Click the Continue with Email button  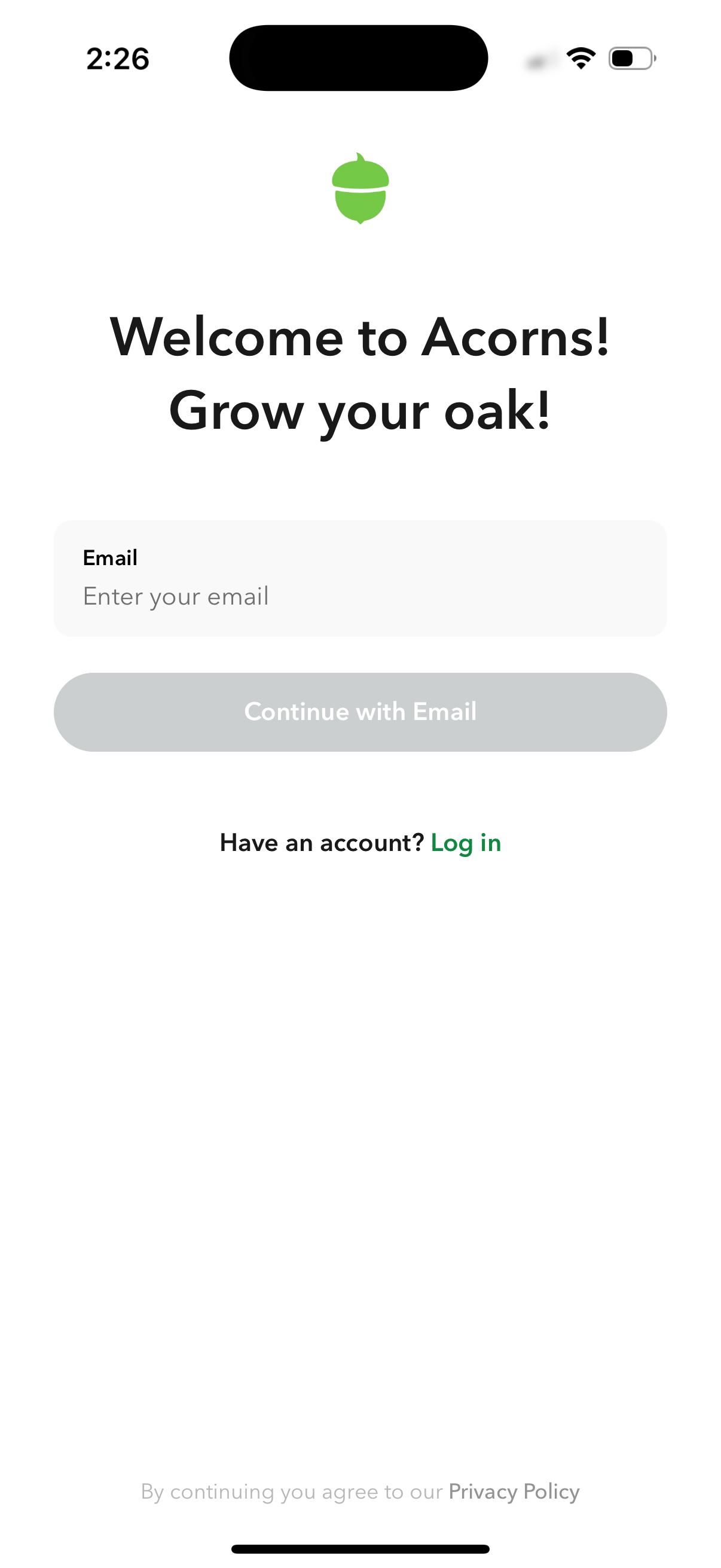pyautogui.click(x=360, y=712)
